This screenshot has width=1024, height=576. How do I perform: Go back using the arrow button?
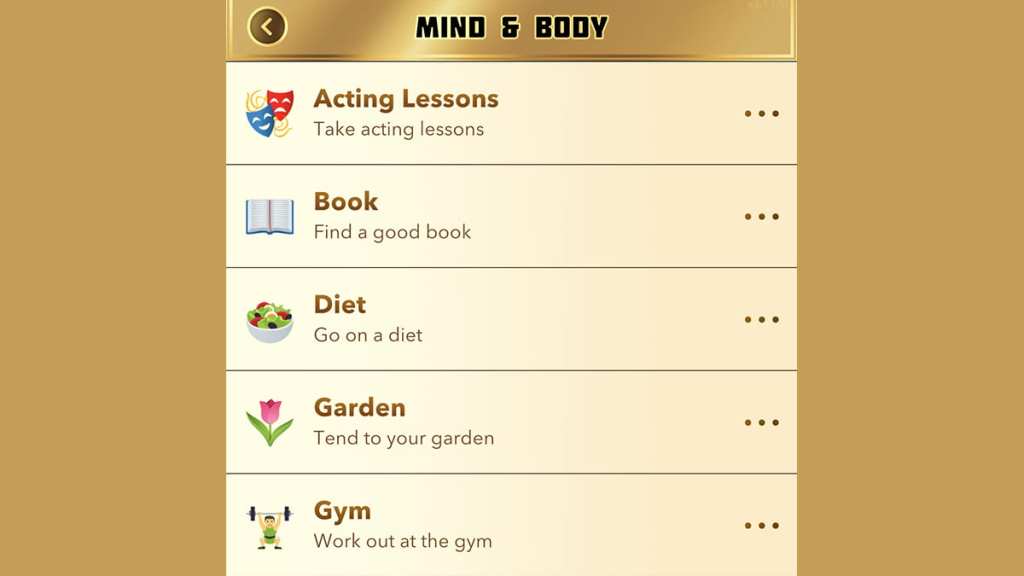click(x=267, y=27)
